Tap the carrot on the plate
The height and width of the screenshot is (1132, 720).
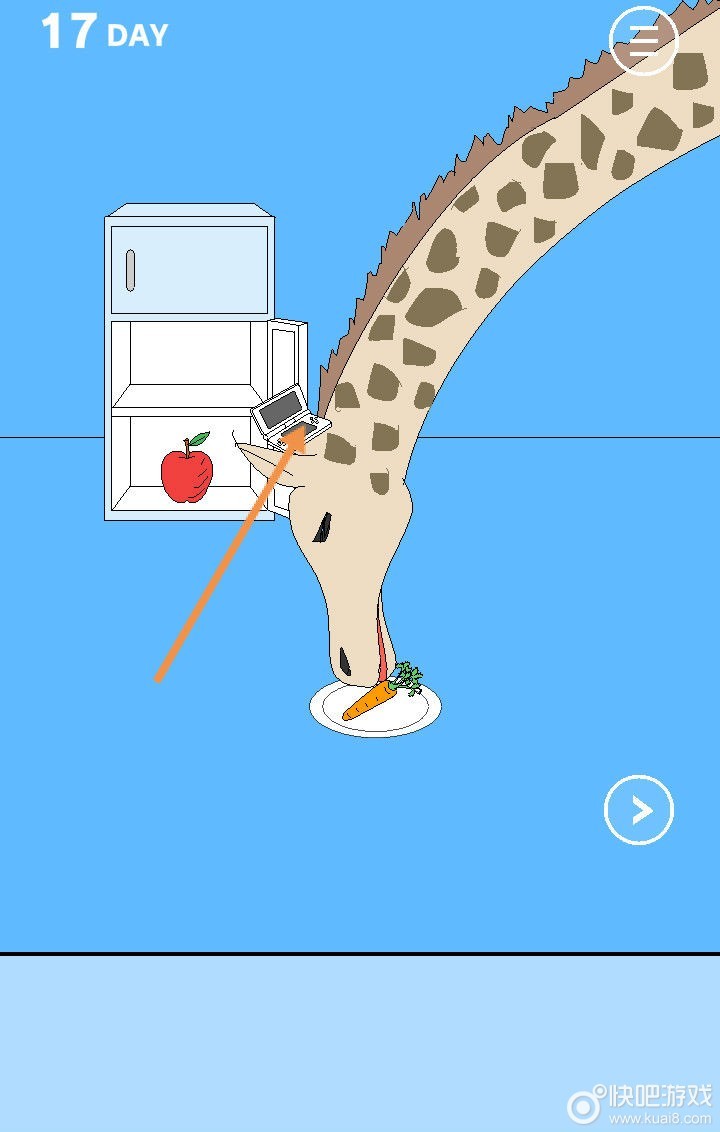pyautogui.click(x=372, y=699)
